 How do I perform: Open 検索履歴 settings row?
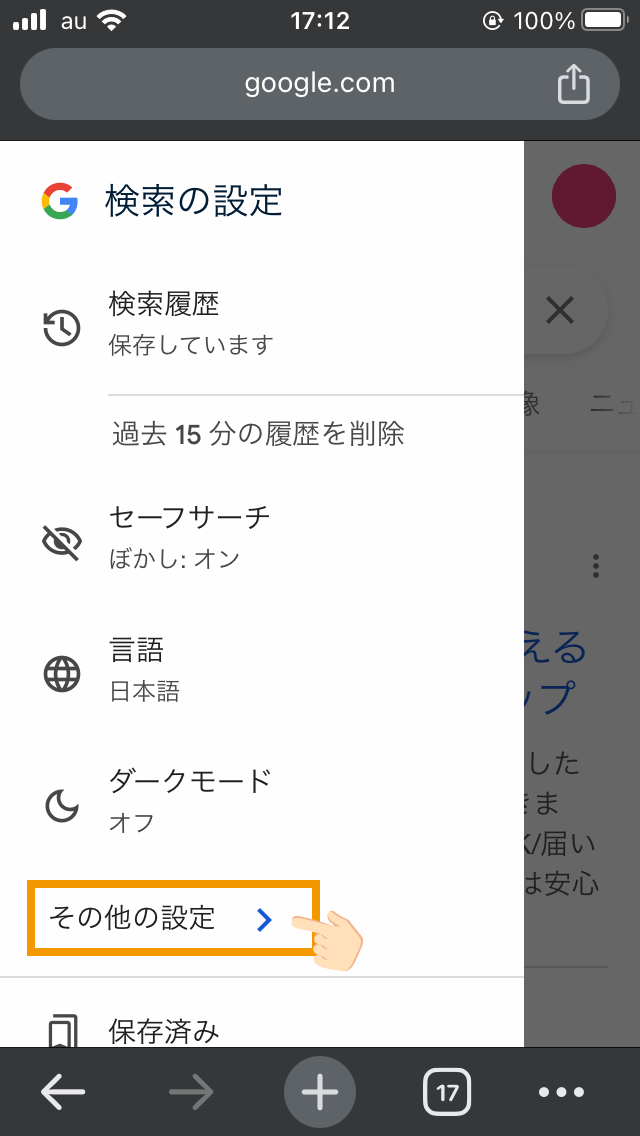click(x=262, y=324)
